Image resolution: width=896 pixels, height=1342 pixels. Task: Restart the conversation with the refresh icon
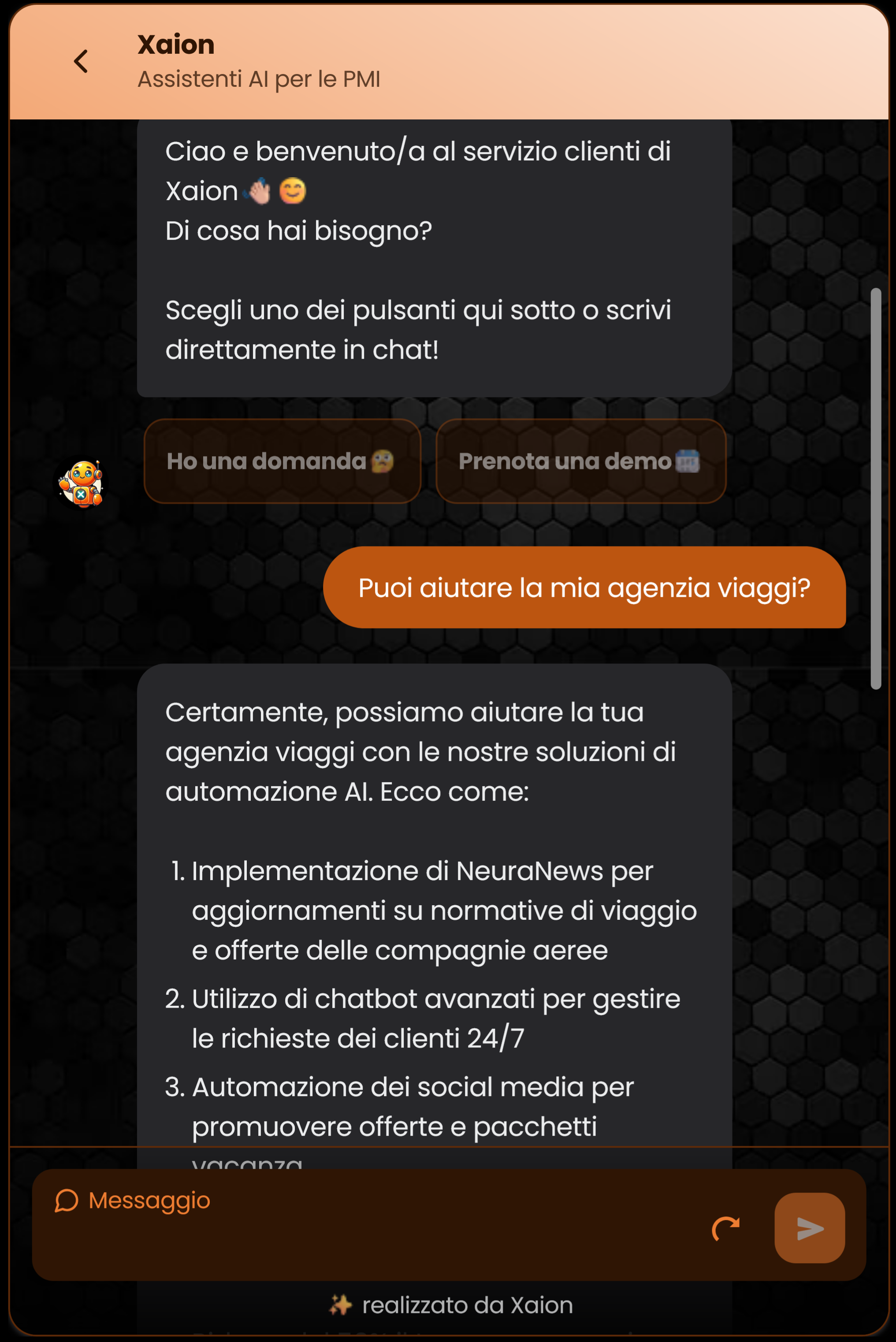point(725,1228)
